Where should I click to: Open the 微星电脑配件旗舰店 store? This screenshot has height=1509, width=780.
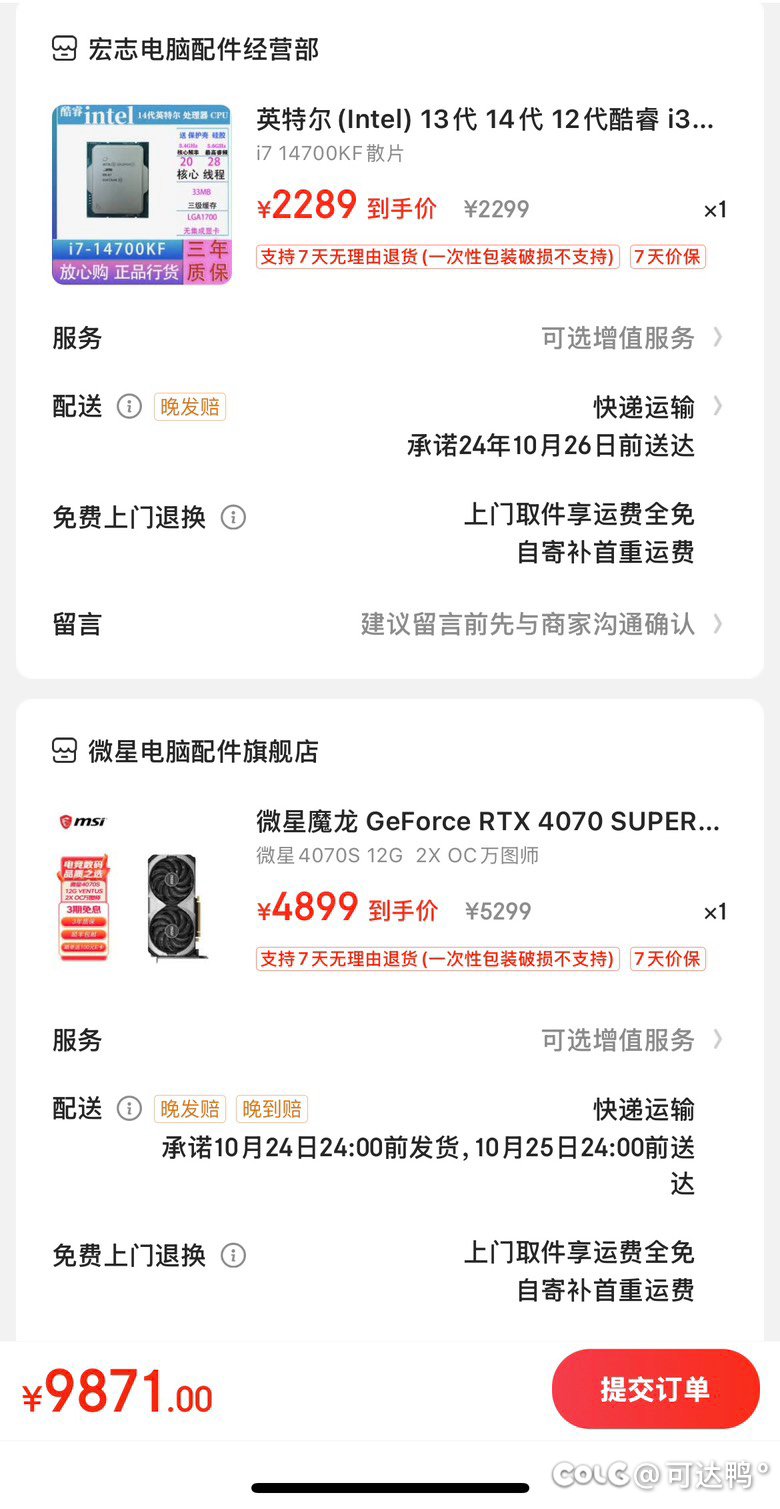pos(203,751)
